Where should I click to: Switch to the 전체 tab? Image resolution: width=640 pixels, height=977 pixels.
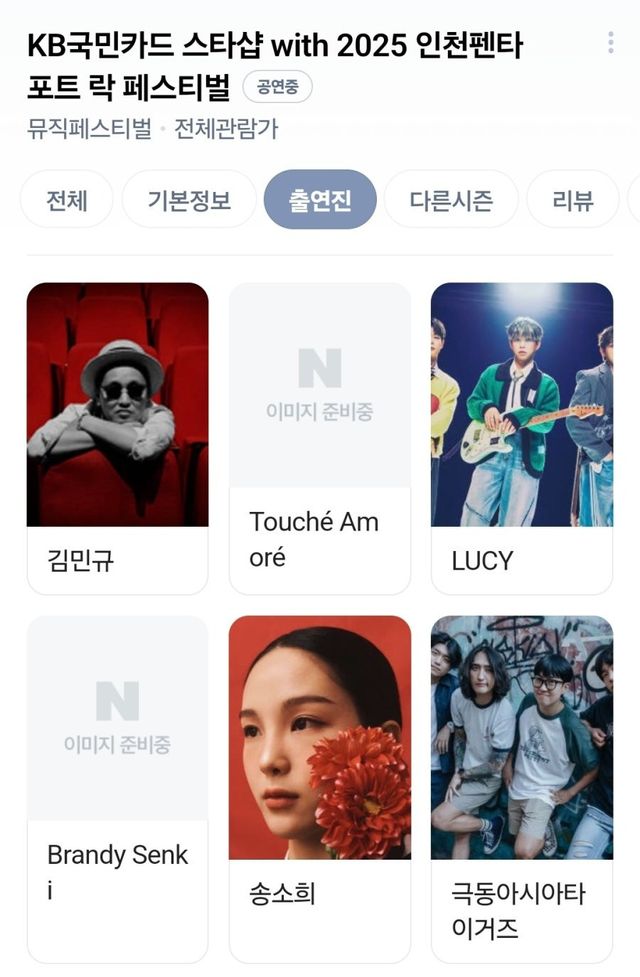click(x=67, y=200)
